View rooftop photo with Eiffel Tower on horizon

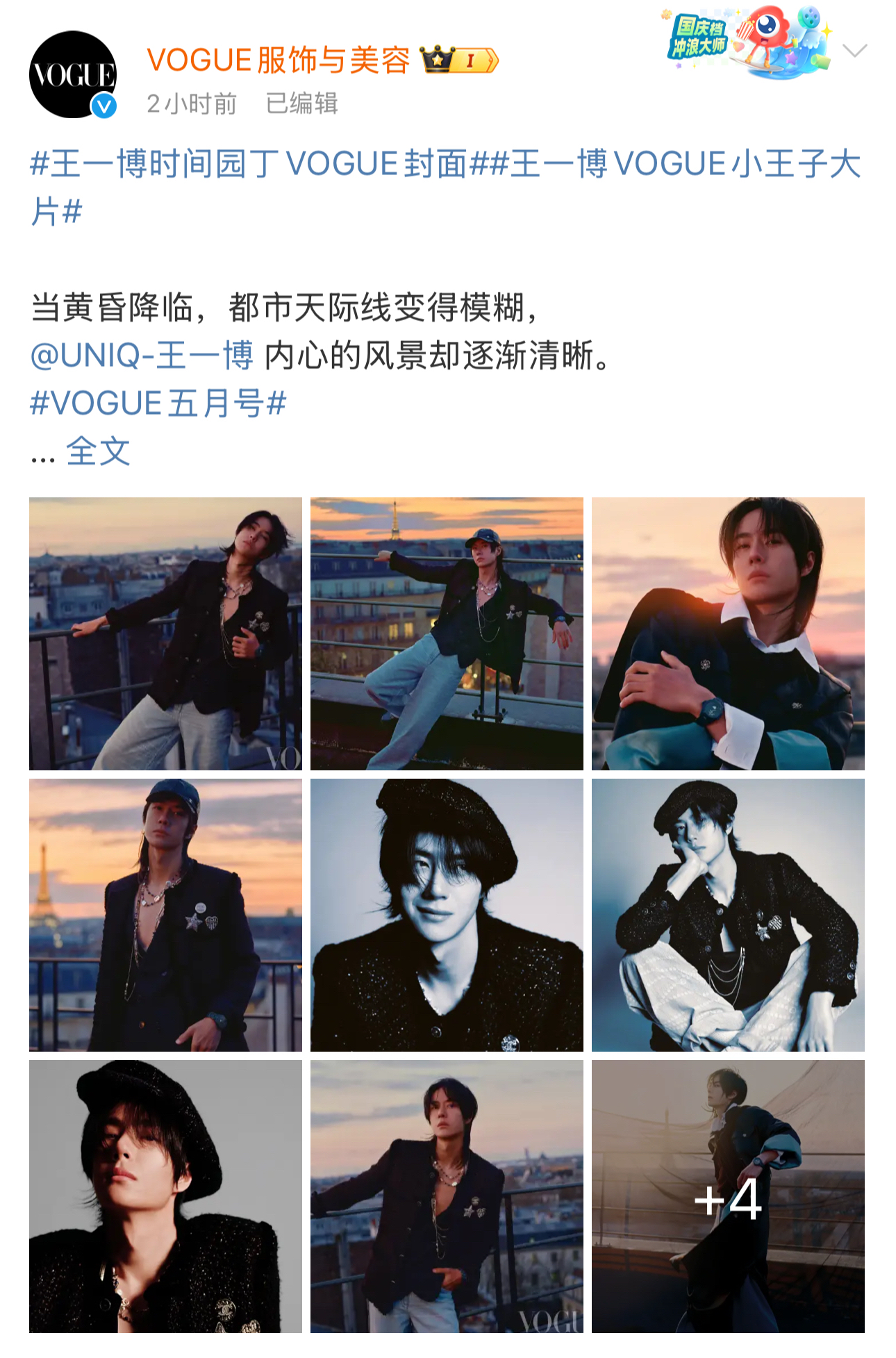(x=447, y=634)
